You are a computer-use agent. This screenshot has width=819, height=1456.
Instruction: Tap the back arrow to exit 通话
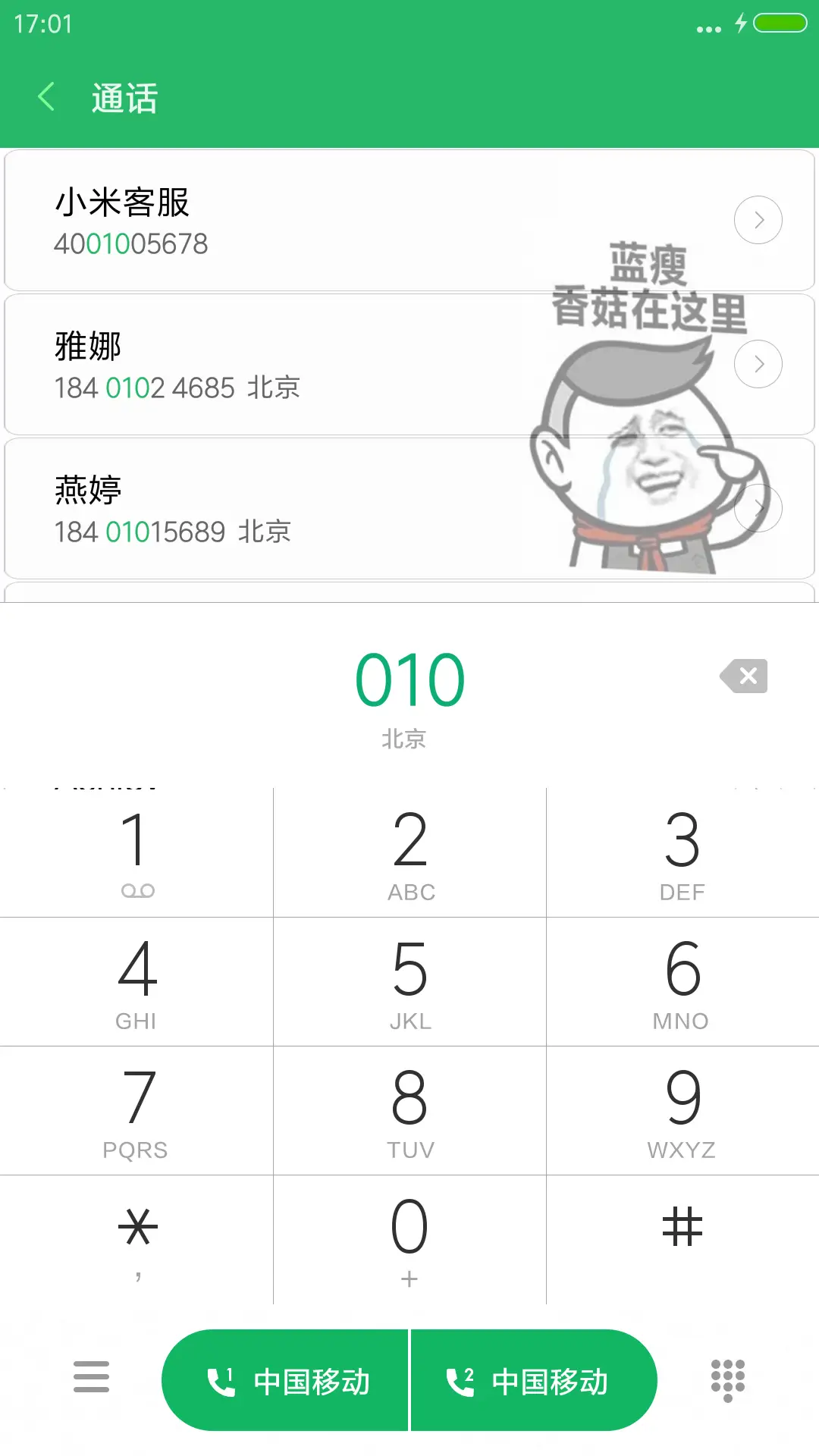pyautogui.click(x=47, y=97)
